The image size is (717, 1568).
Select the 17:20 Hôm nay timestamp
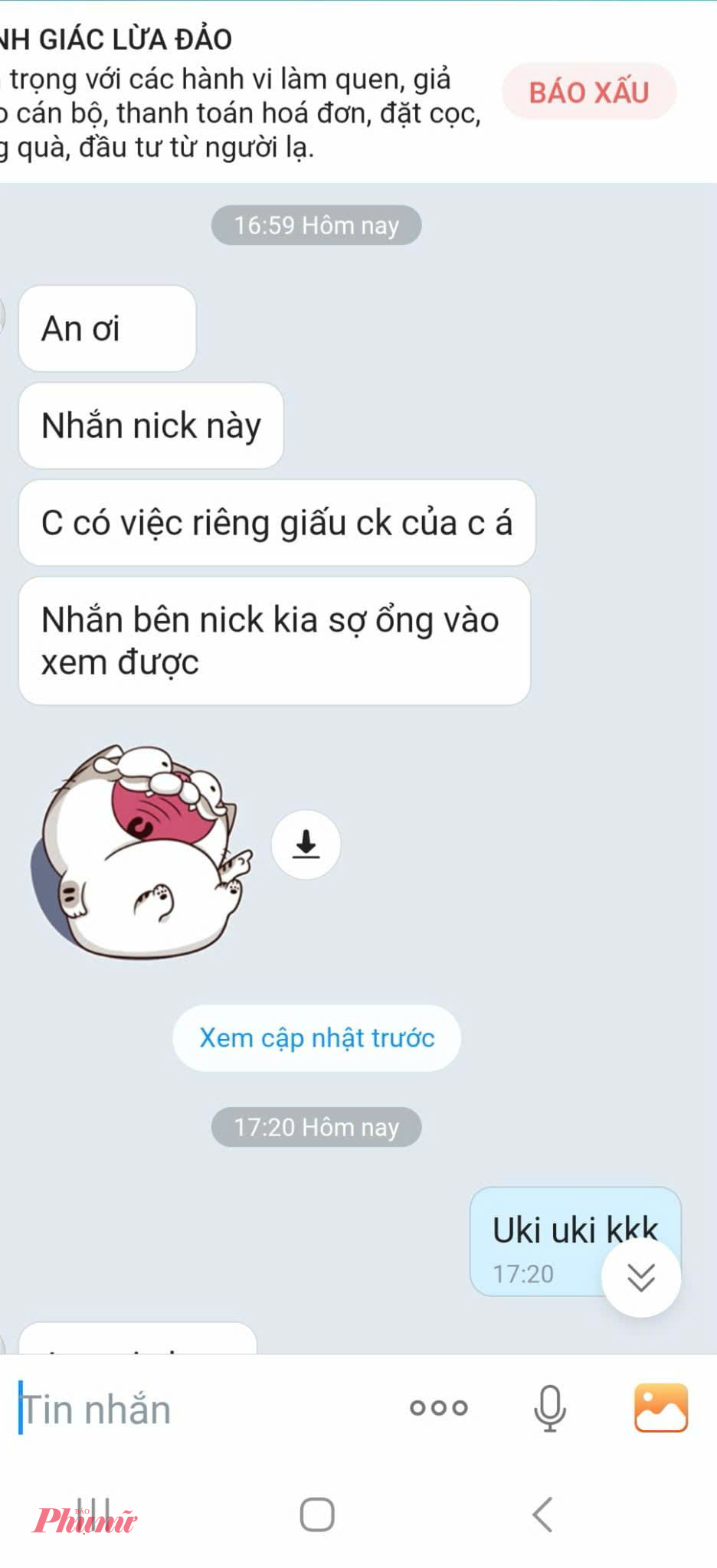click(x=316, y=1127)
